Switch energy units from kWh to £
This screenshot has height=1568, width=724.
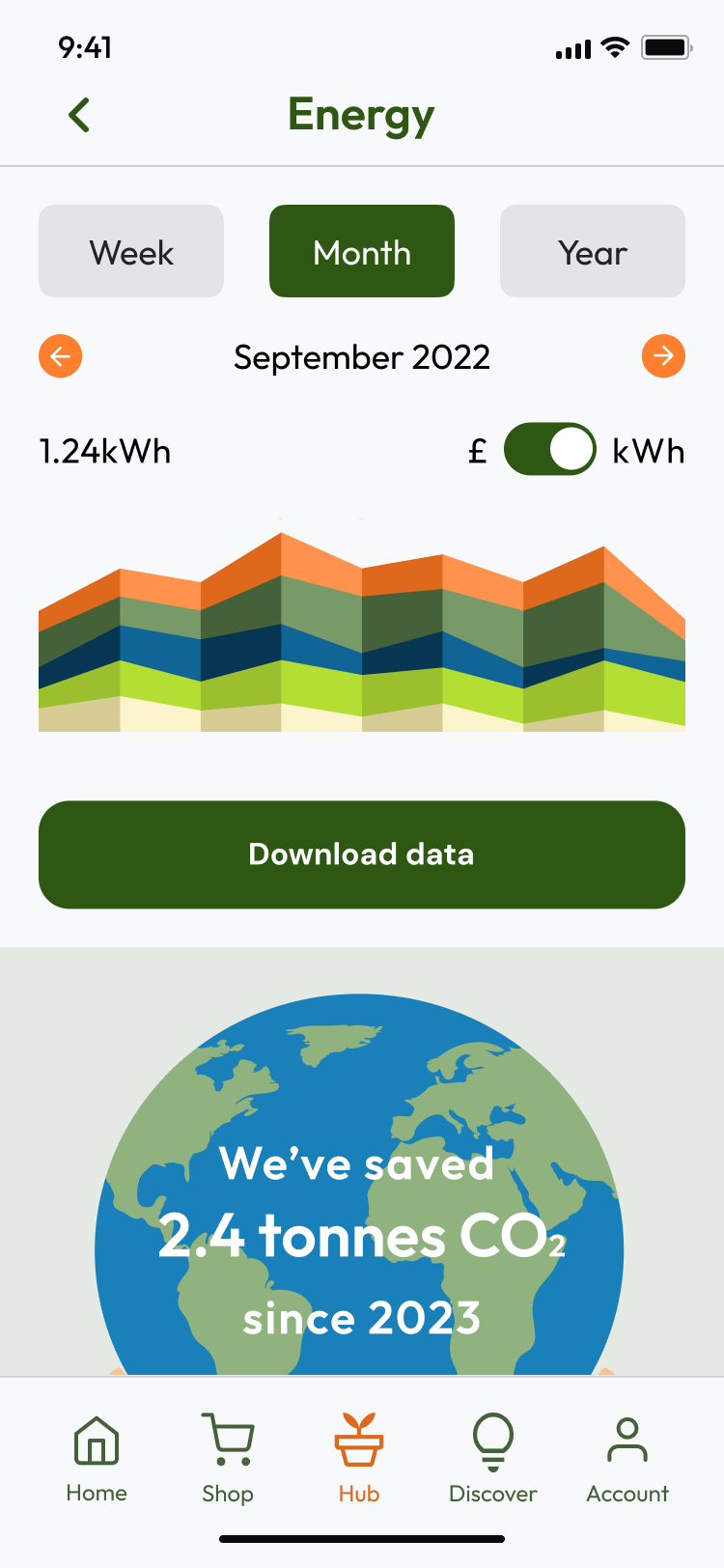coord(550,448)
